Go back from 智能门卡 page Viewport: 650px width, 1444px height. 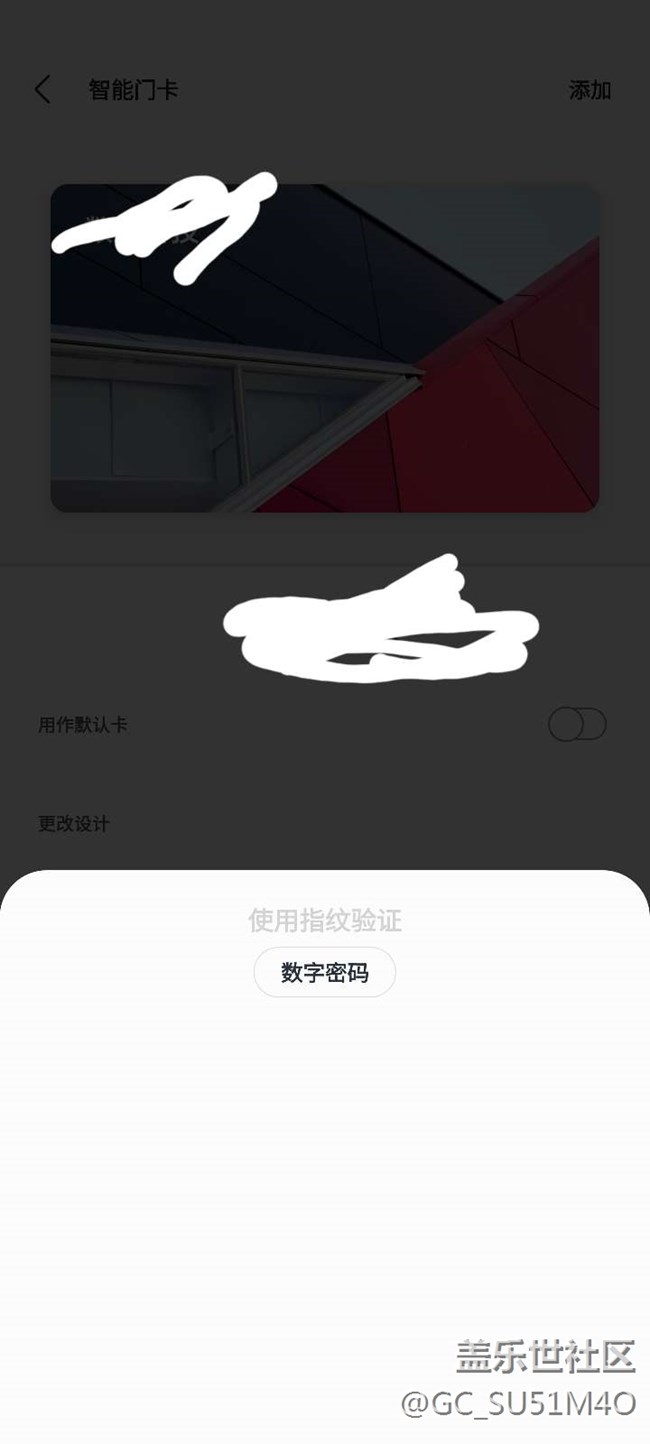click(42, 90)
